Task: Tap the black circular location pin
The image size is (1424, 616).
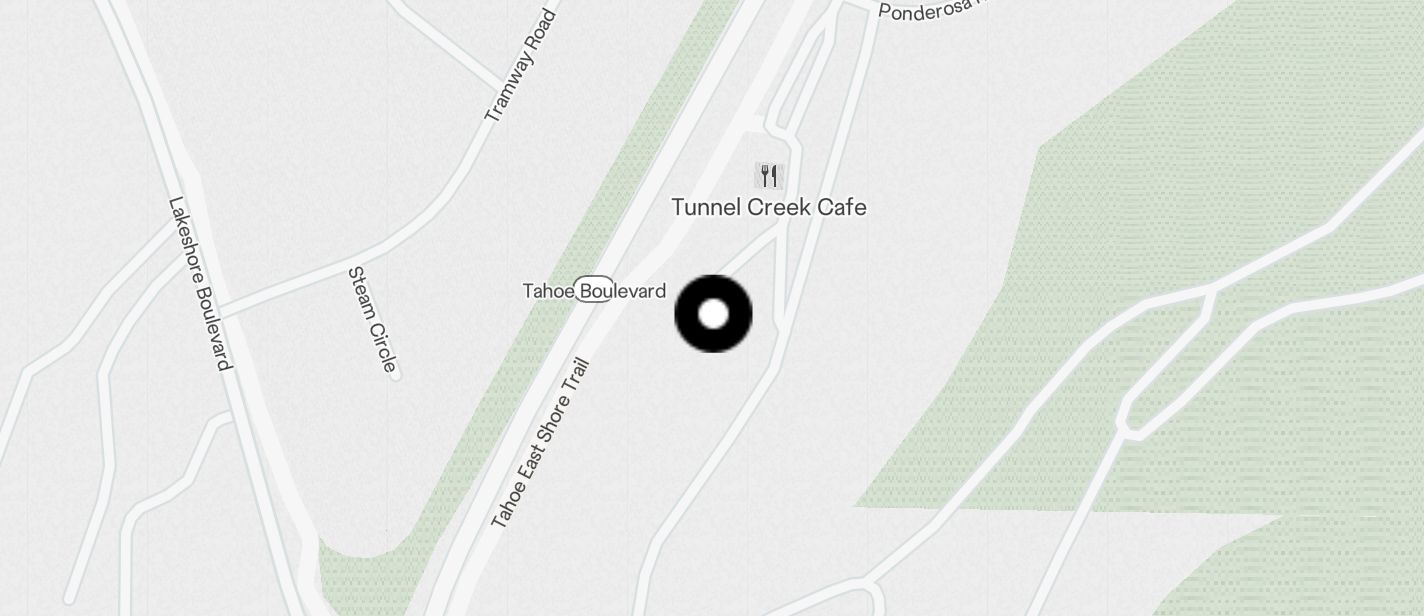Action: coord(713,314)
